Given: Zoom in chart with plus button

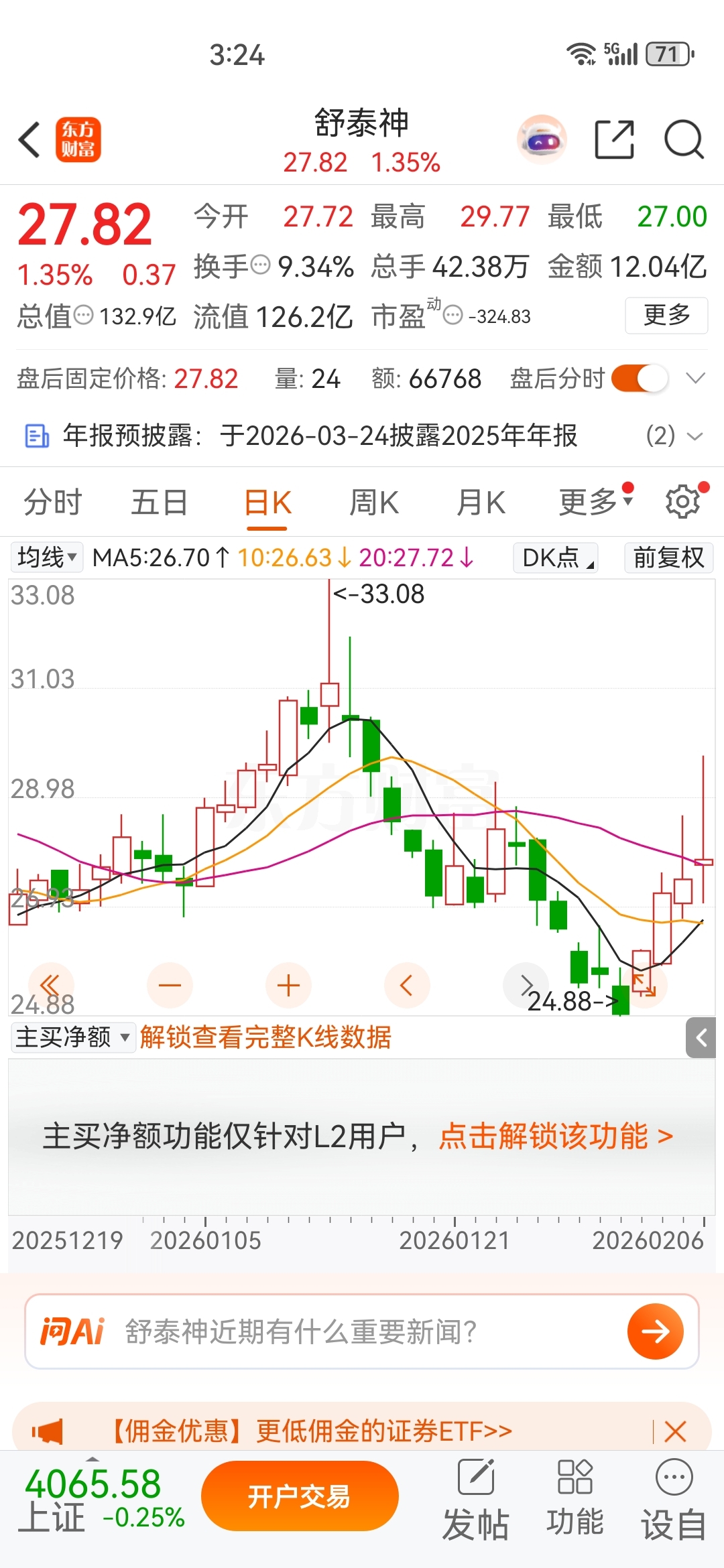Looking at the screenshot, I should pos(288,985).
